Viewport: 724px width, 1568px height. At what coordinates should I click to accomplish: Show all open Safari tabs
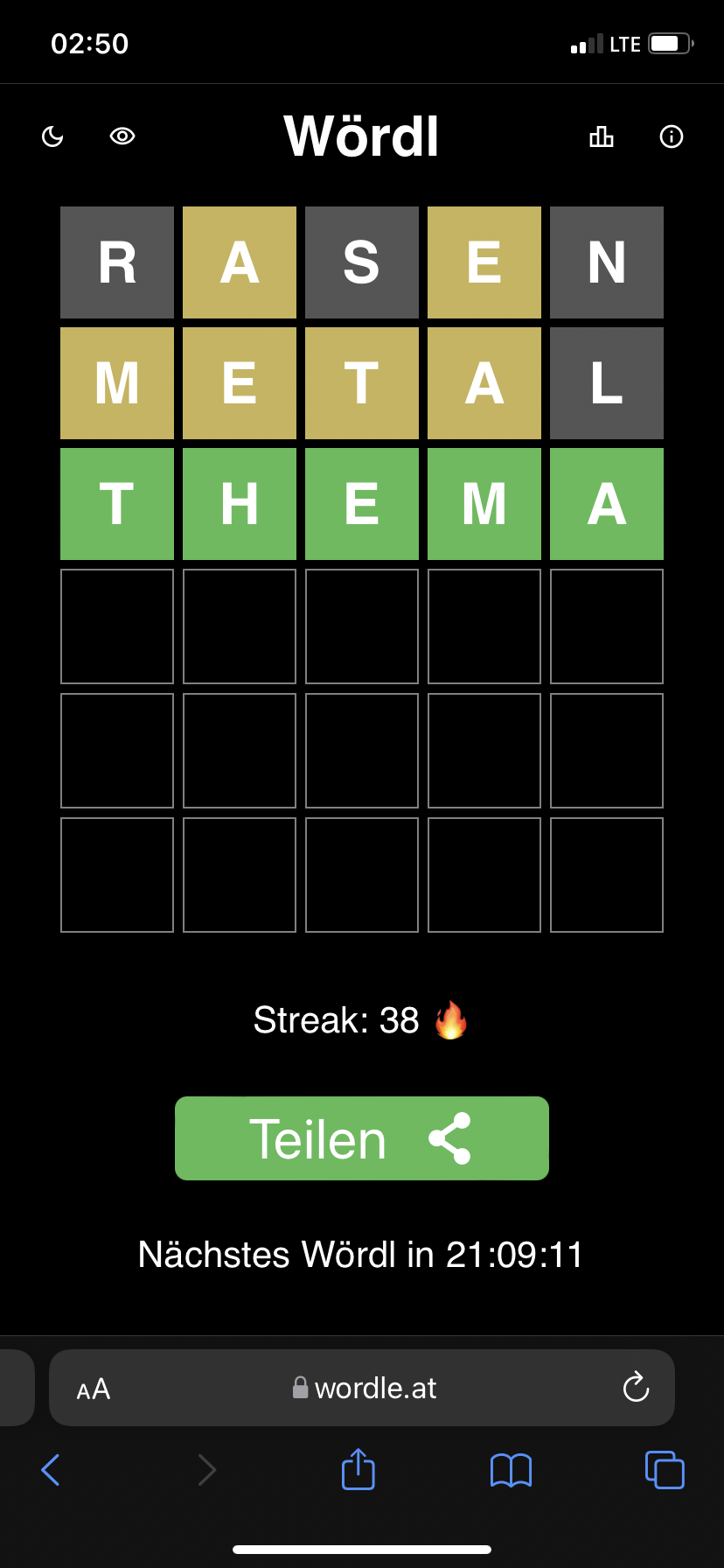tap(665, 1470)
